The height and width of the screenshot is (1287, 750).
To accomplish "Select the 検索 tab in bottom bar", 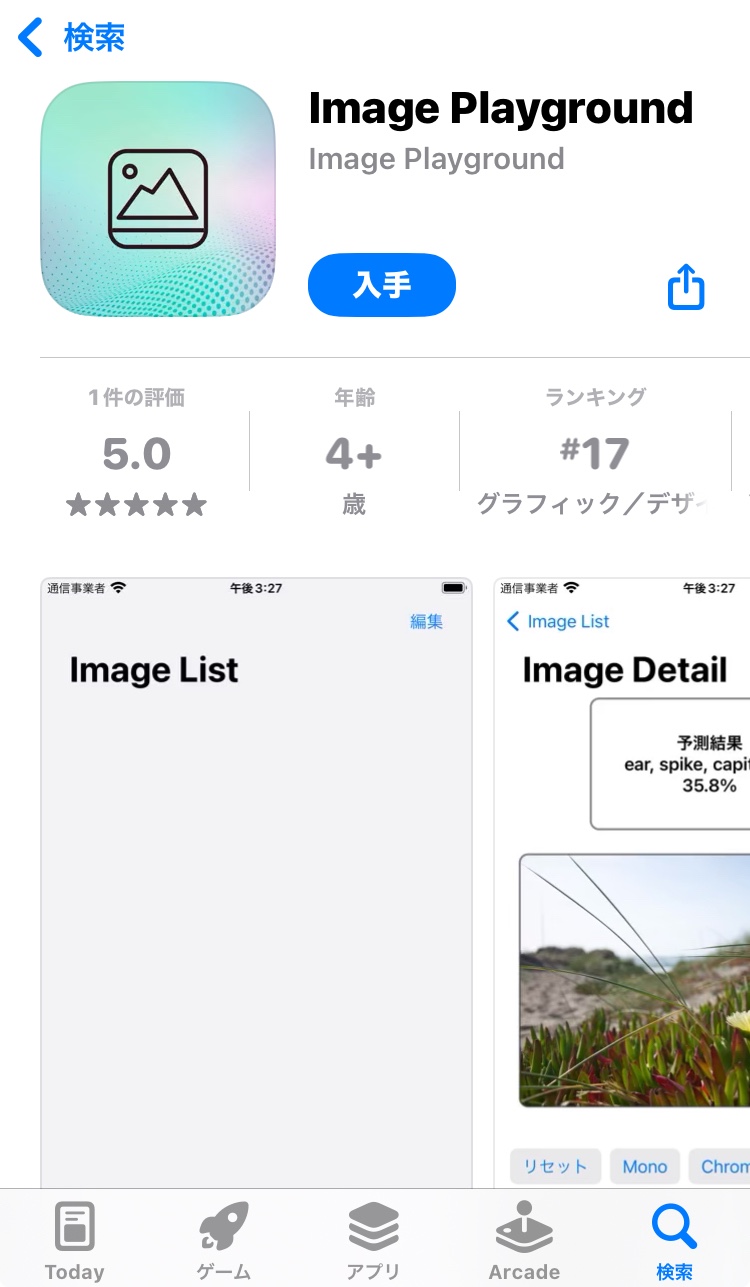I will (674, 1240).
